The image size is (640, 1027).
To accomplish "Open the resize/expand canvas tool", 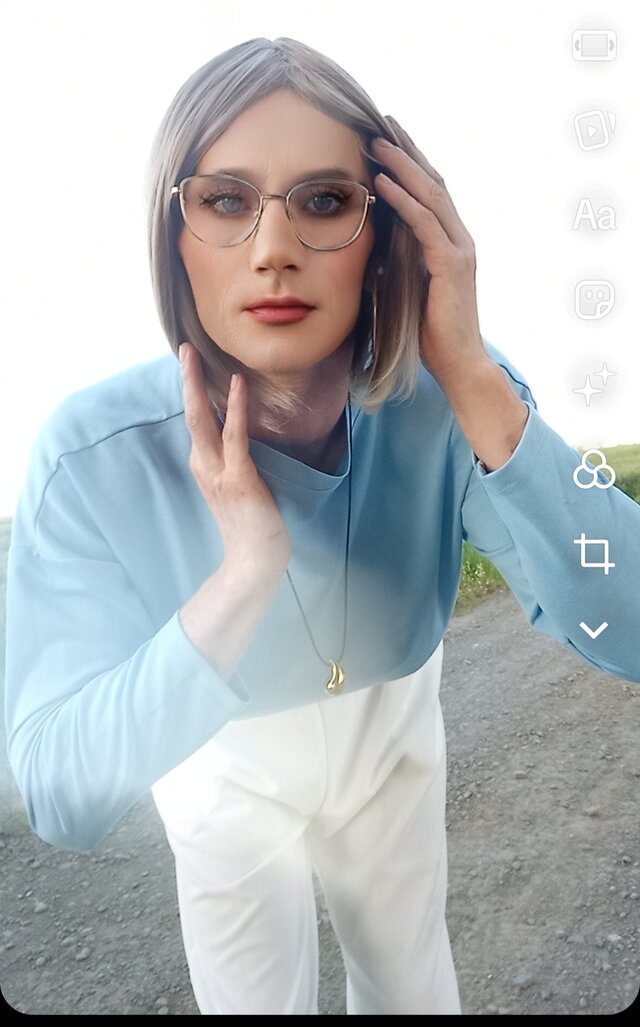I will (594, 45).
